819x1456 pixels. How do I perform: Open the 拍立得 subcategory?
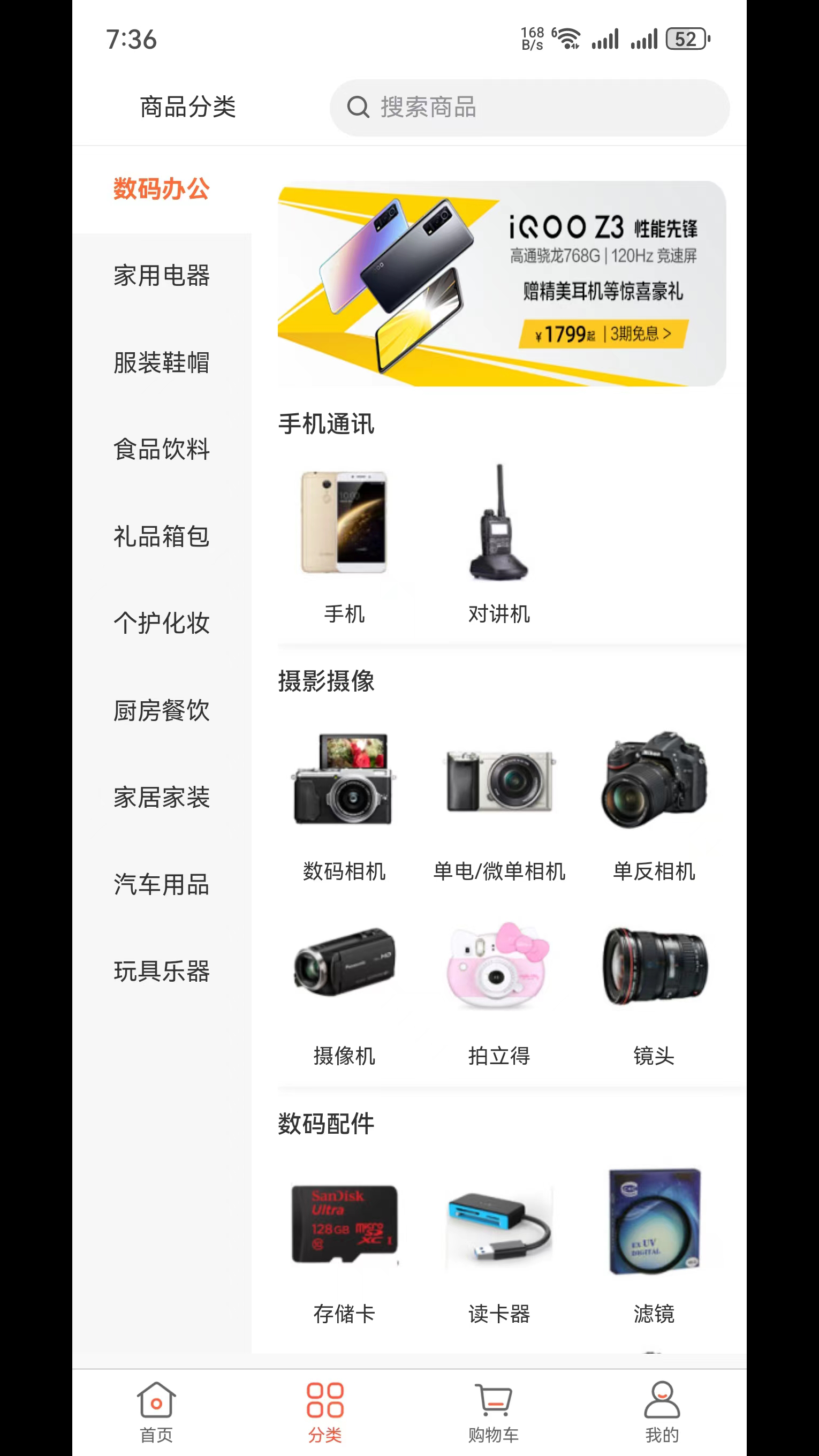coord(499,989)
